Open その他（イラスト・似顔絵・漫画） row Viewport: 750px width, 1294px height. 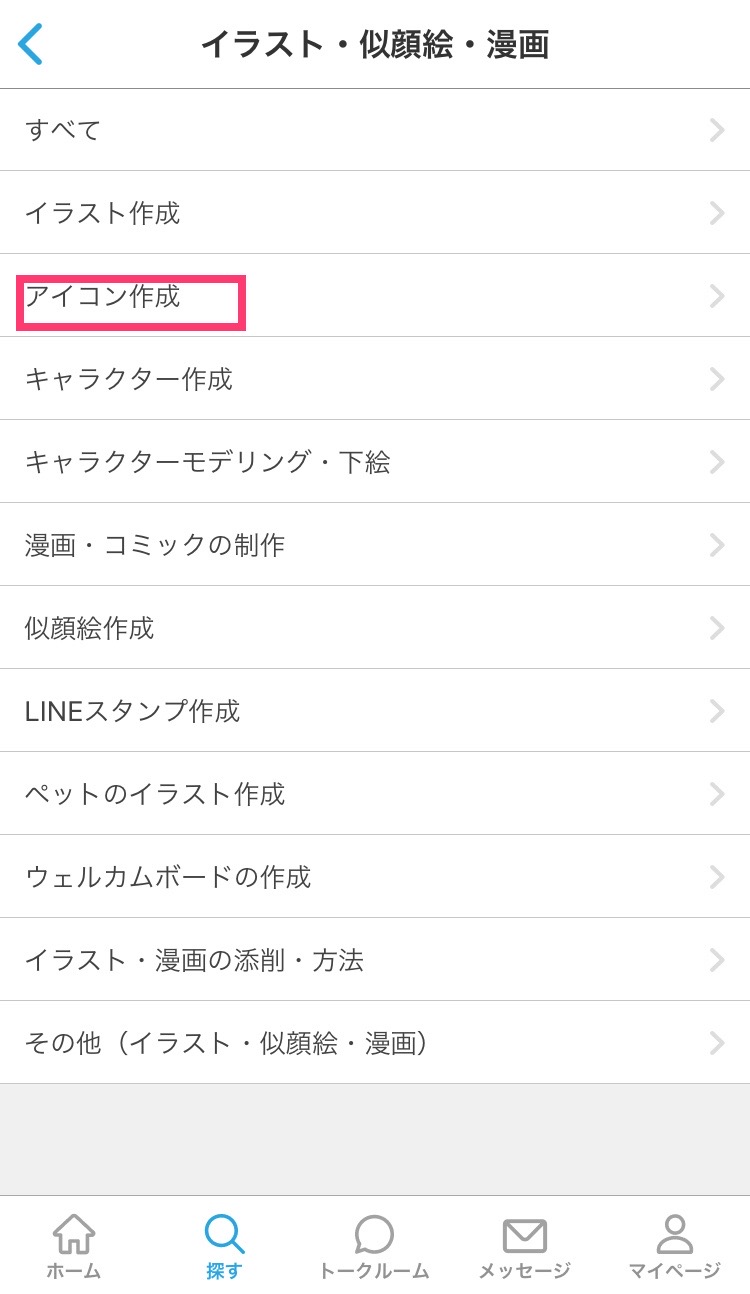pos(375,1043)
